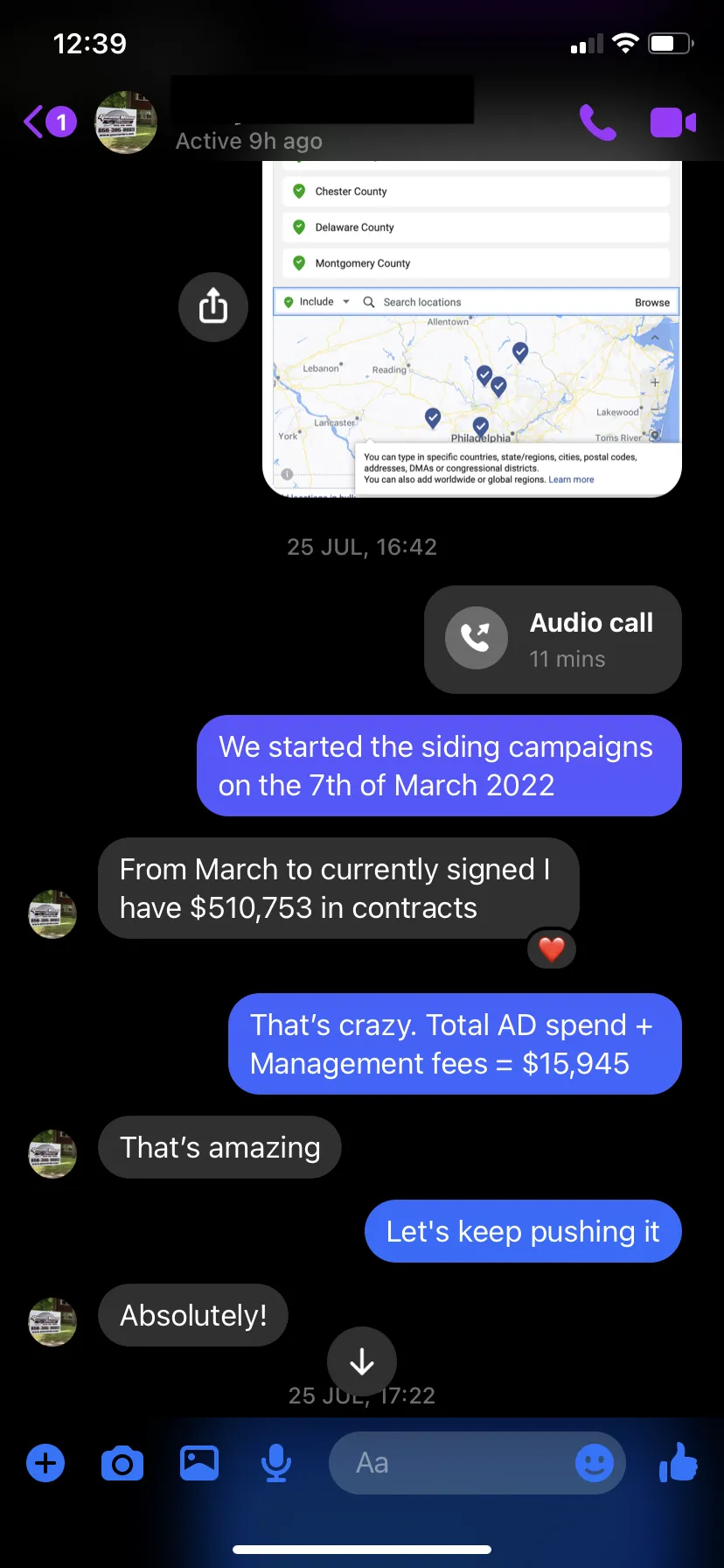This screenshot has width=724, height=1568.
Task: Jump to latest messages with down arrow
Action: [362, 1361]
